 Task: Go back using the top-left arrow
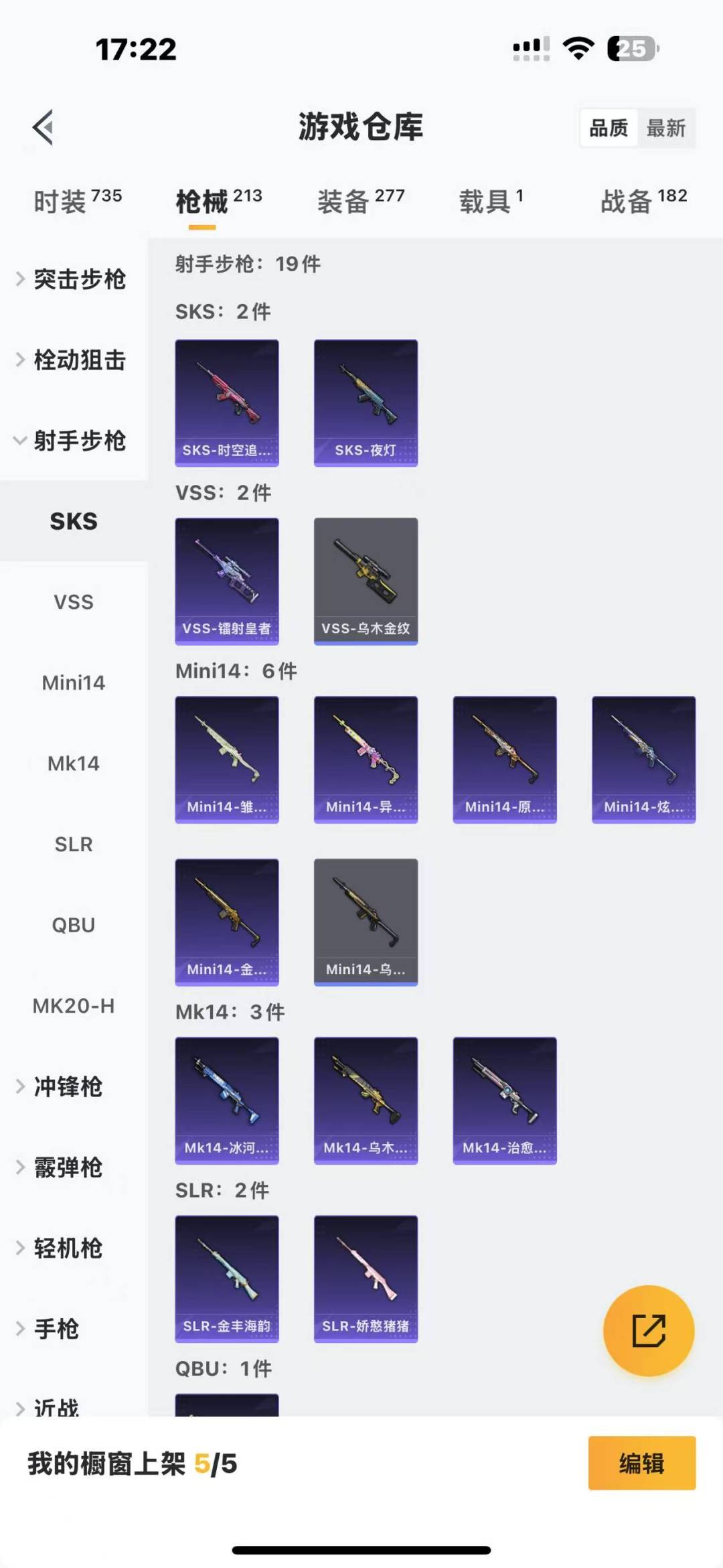(44, 127)
